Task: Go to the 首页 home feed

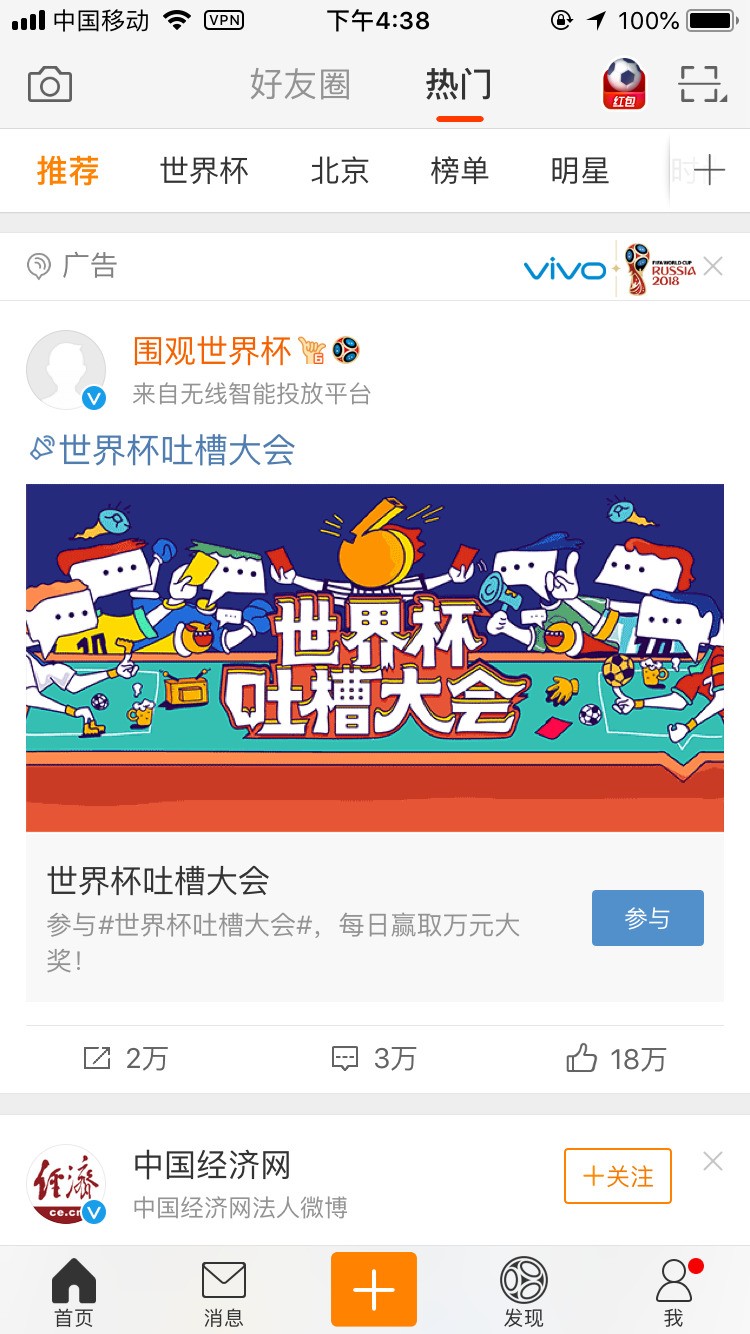Action: [x=74, y=1290]
